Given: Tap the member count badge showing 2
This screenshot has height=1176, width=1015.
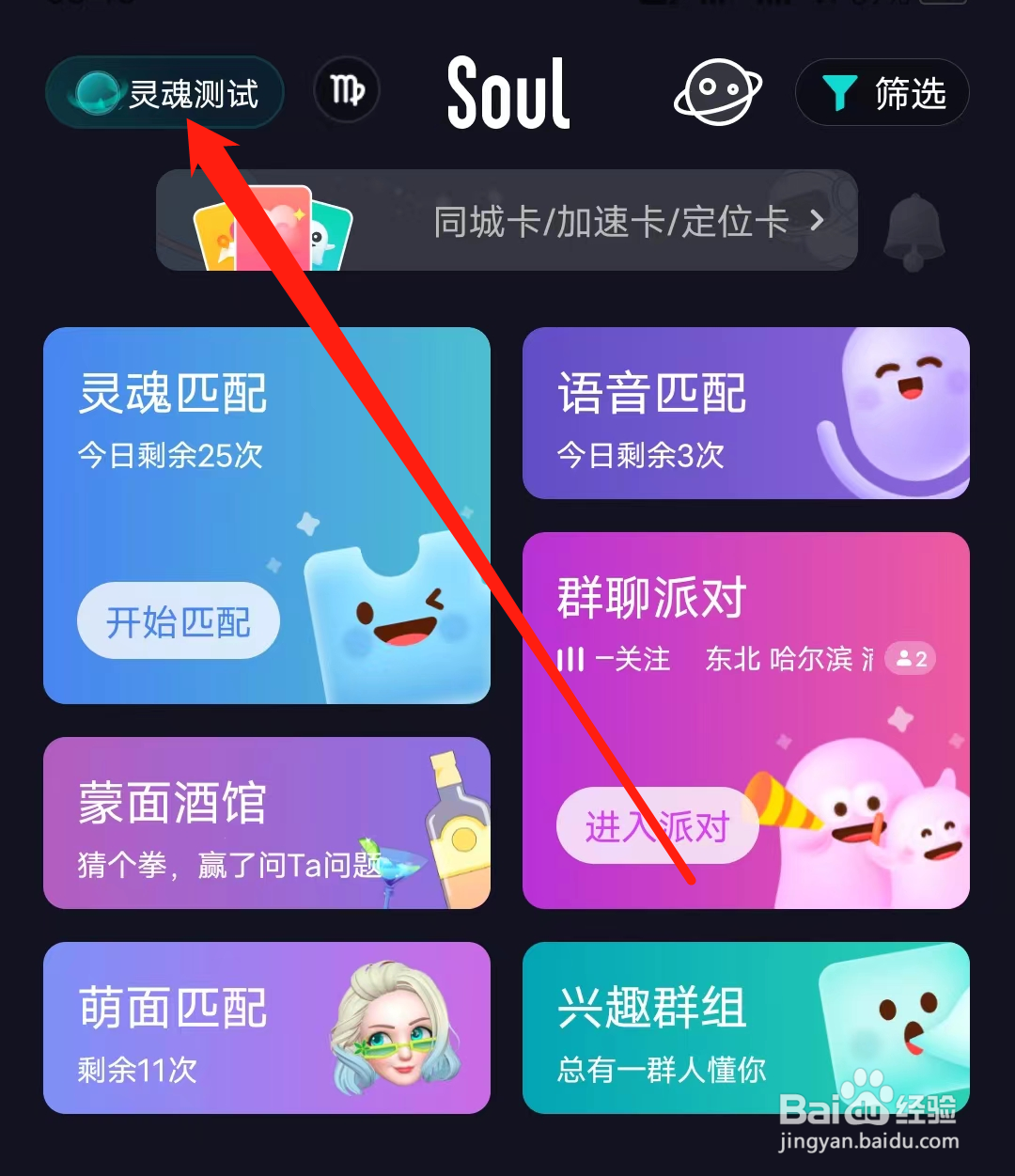Looking at the screenshot, I should [x=909, y=659].
